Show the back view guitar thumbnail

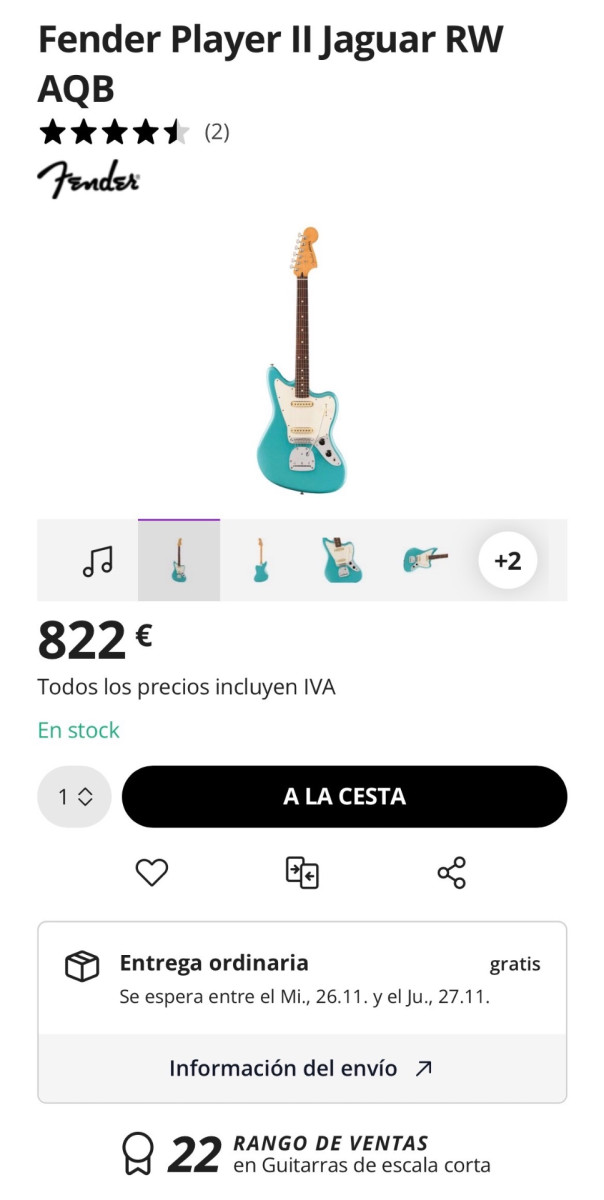pyautogui.click(x=260, y=561)
